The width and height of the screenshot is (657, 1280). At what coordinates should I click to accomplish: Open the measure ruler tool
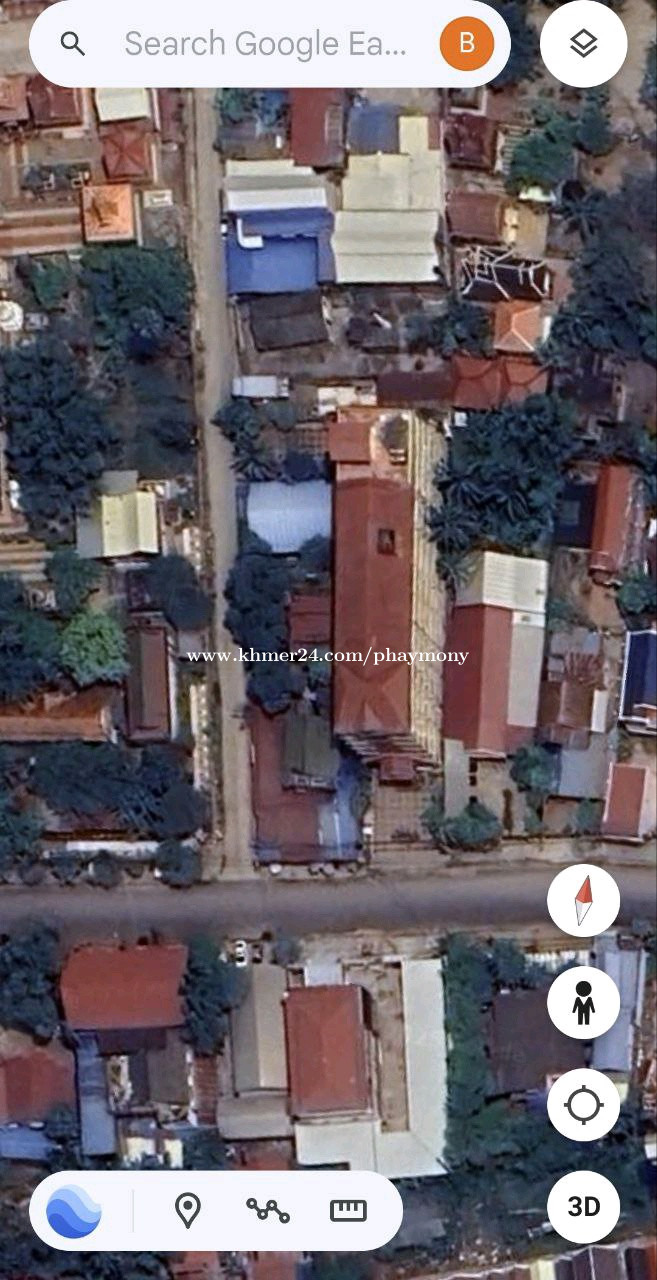(x=348, y=1211)
